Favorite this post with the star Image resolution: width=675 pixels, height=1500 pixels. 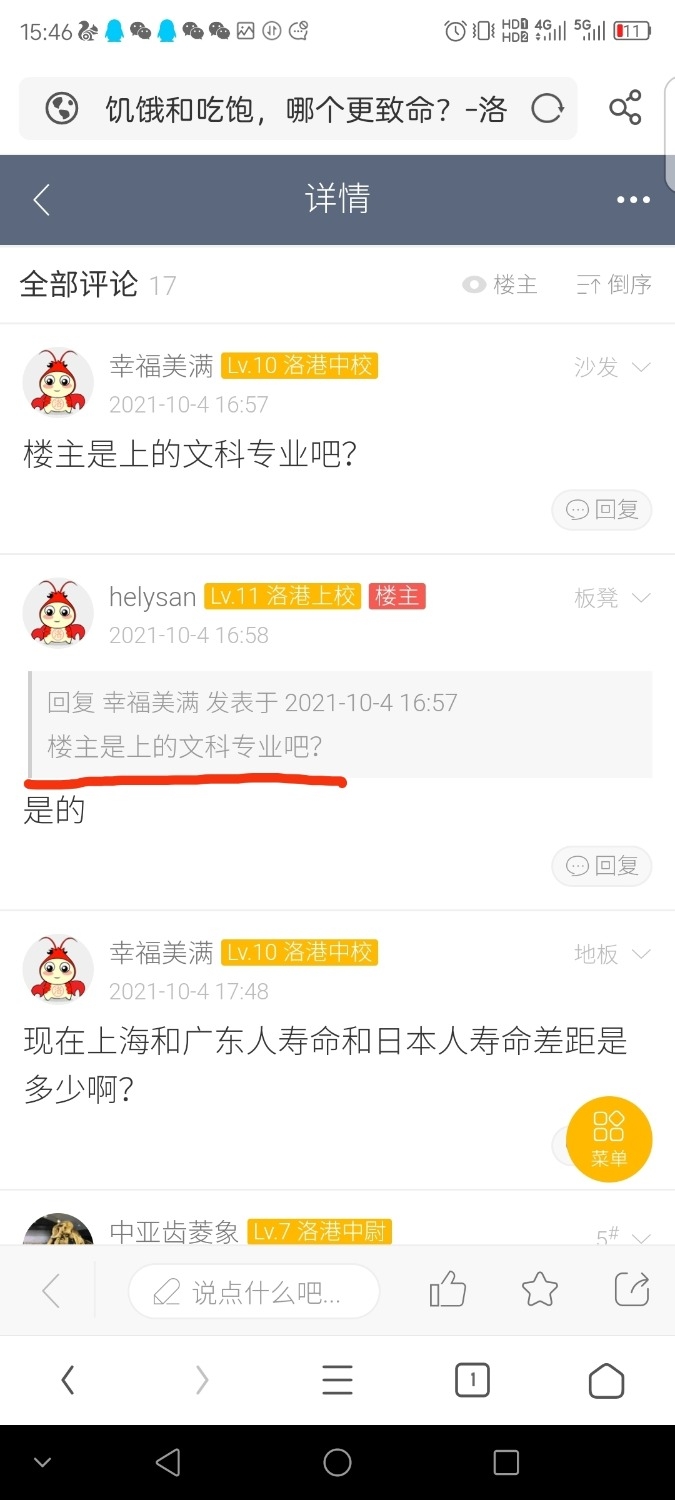coord(540,1290)
